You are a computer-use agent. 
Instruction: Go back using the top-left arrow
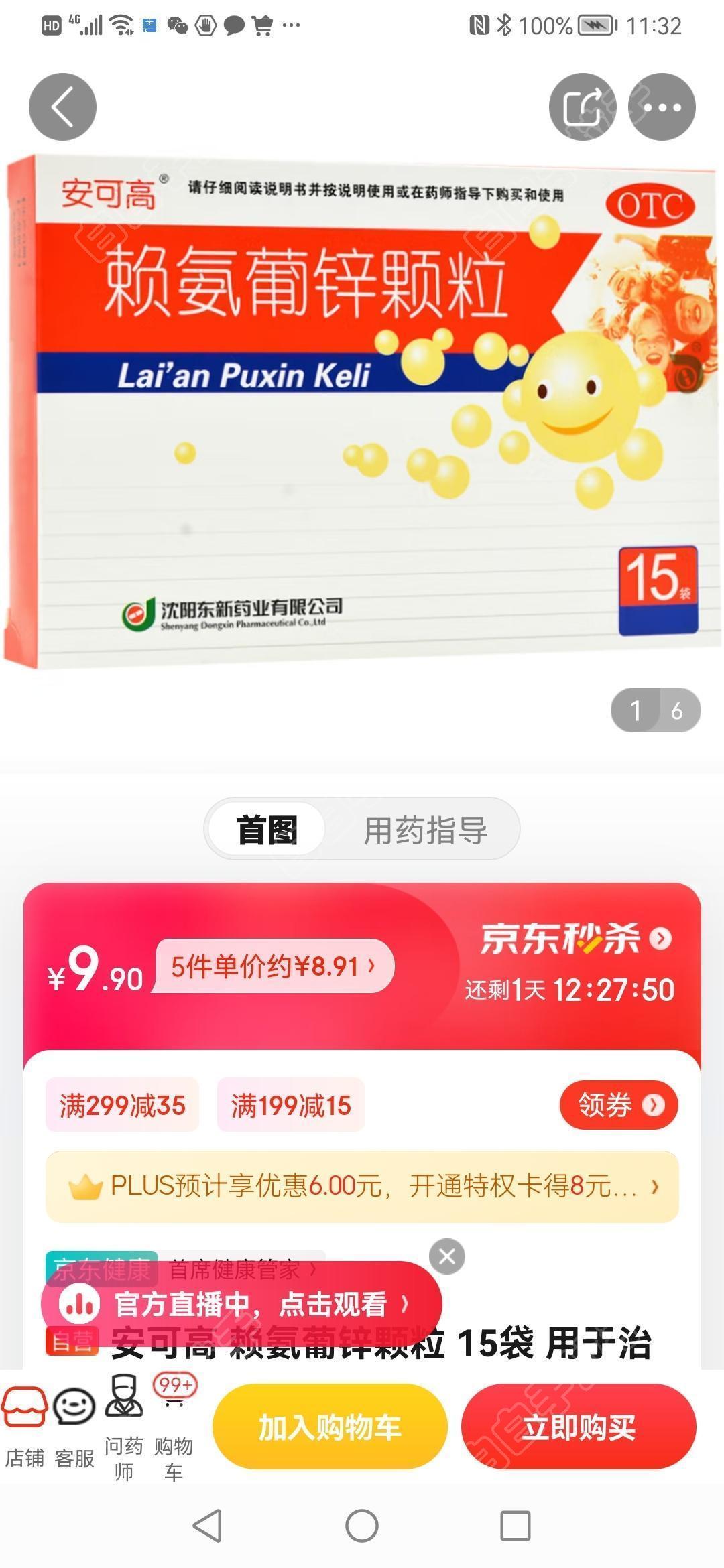(62, 107)
